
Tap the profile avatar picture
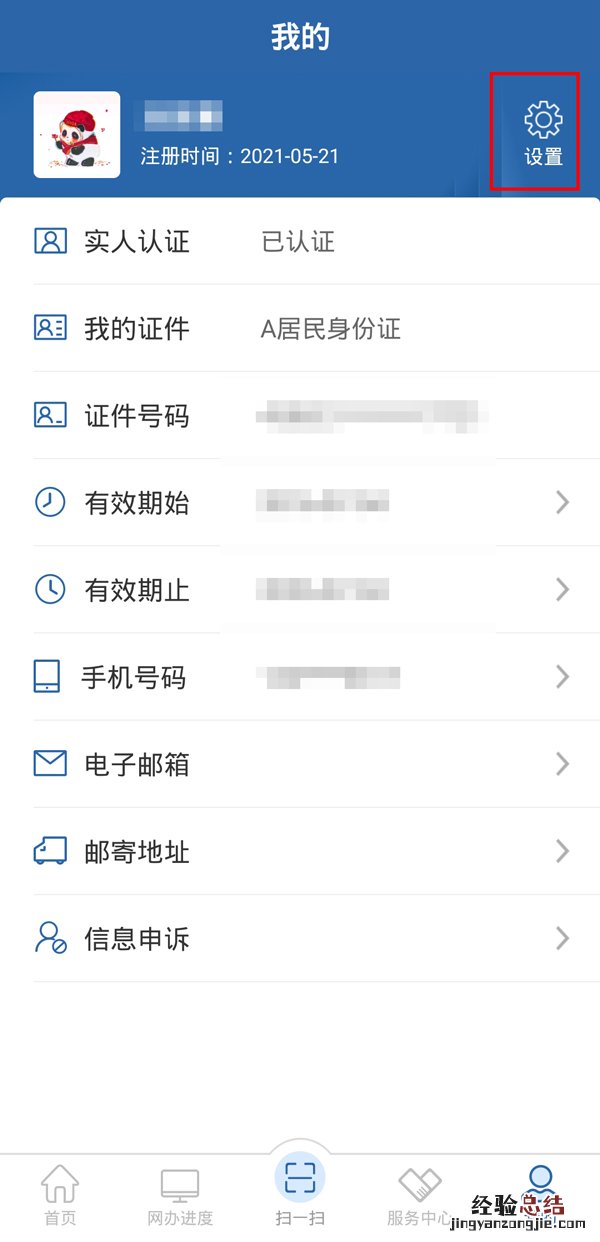(x=77, y=135)
